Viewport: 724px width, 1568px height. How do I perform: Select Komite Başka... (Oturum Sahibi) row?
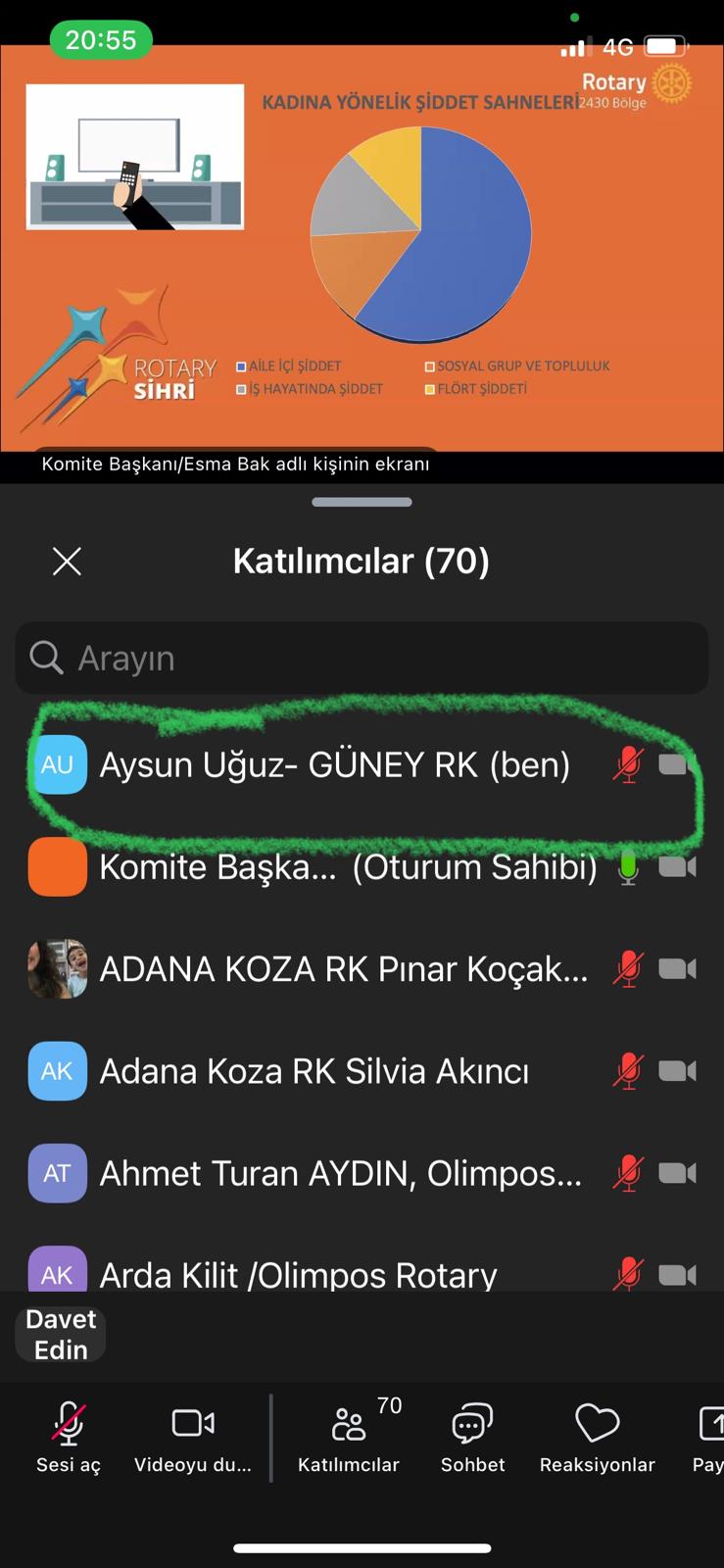(x=362, y=866)
